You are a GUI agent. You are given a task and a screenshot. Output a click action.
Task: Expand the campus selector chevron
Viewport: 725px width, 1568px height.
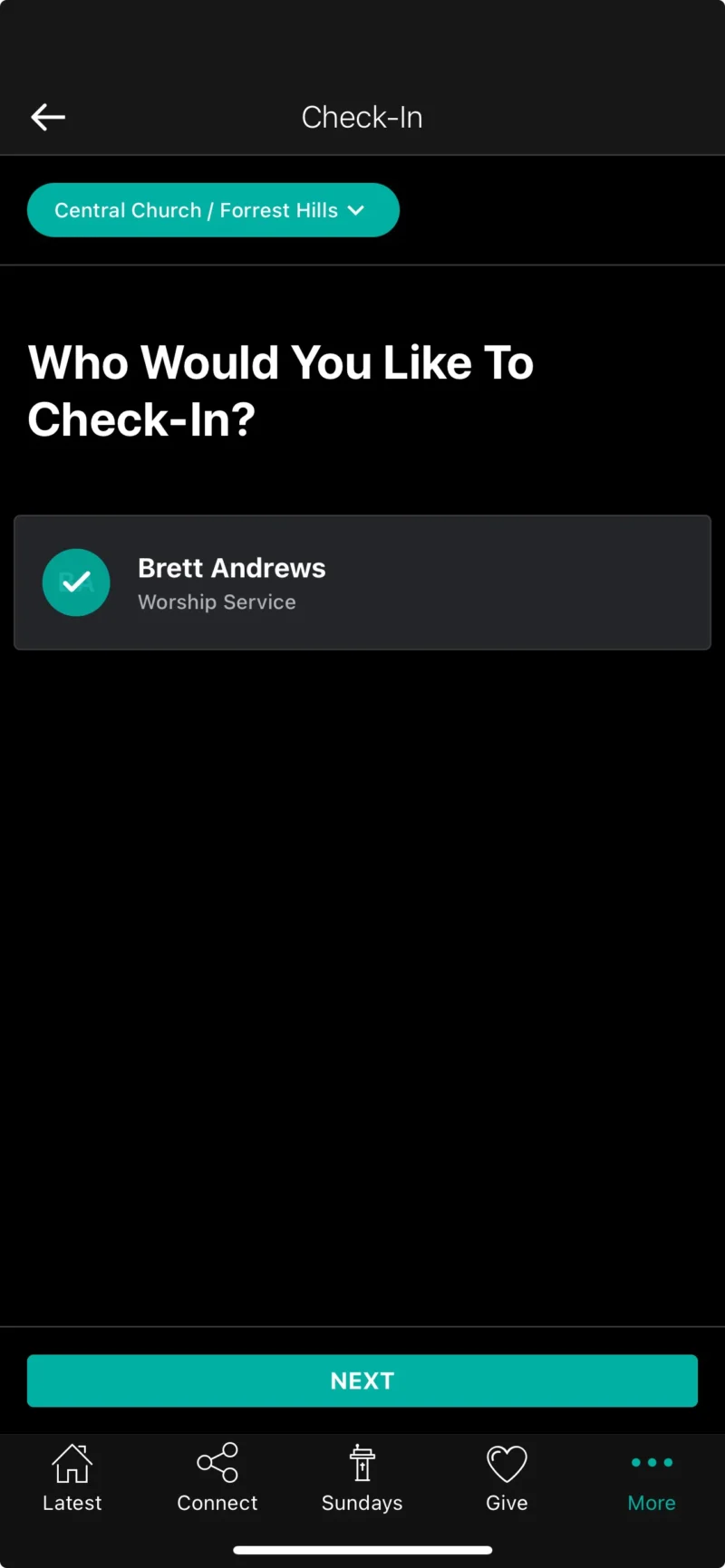pyautogui.click(x=355, y=209)
